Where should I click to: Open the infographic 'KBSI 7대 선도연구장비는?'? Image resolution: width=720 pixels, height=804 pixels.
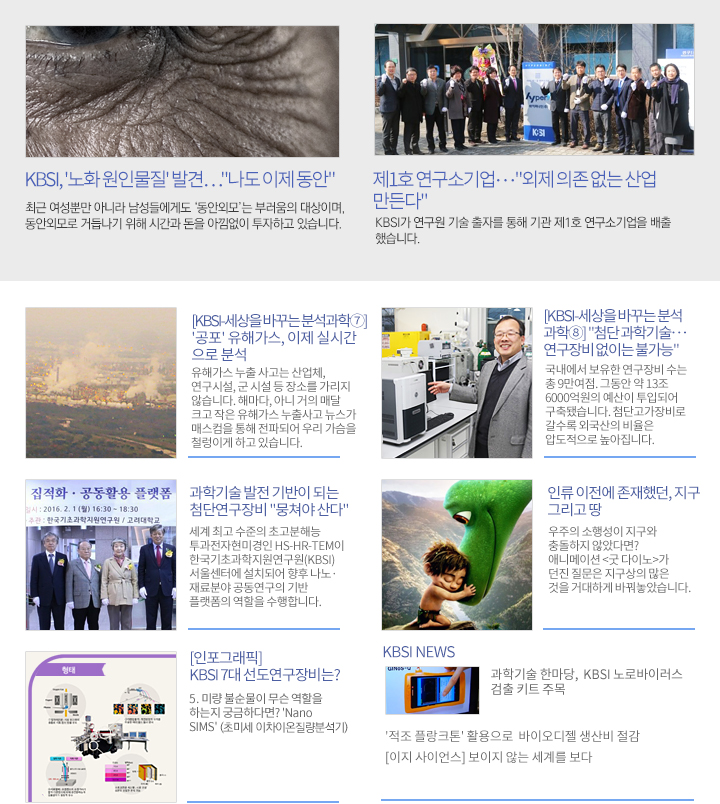[x=265, y=666]
